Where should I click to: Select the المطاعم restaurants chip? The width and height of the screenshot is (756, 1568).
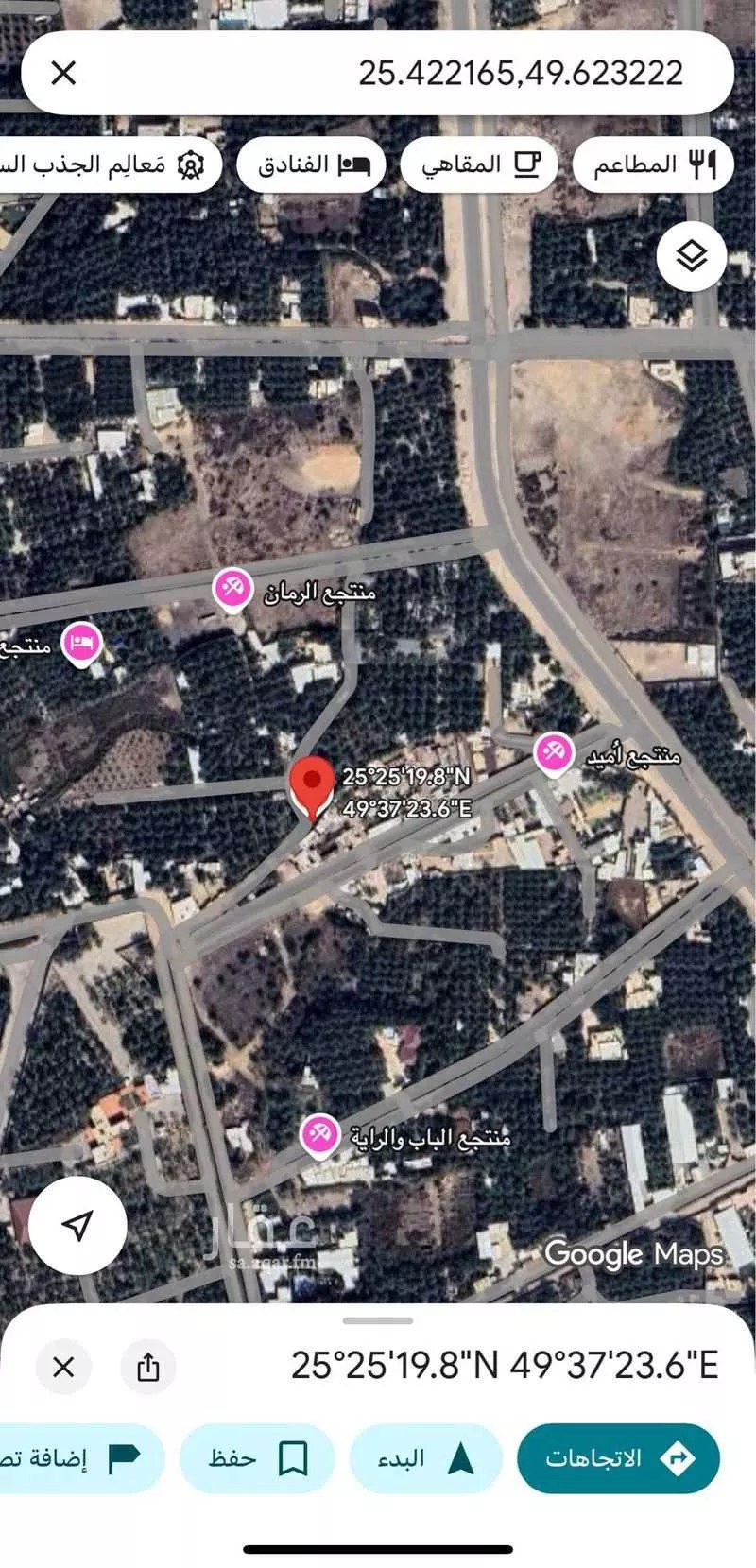pyautogui.click(x=653, y=164)
